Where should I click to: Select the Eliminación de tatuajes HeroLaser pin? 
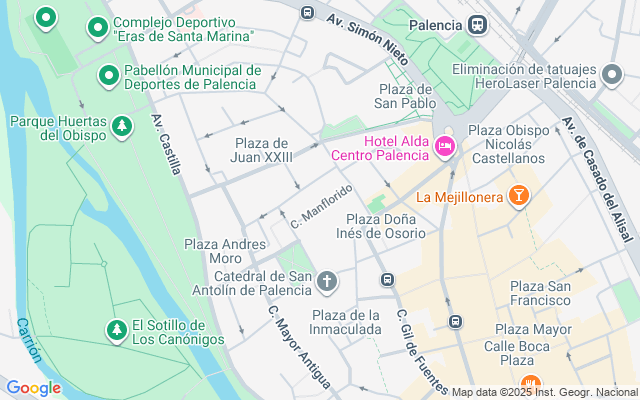pos(612,75)
